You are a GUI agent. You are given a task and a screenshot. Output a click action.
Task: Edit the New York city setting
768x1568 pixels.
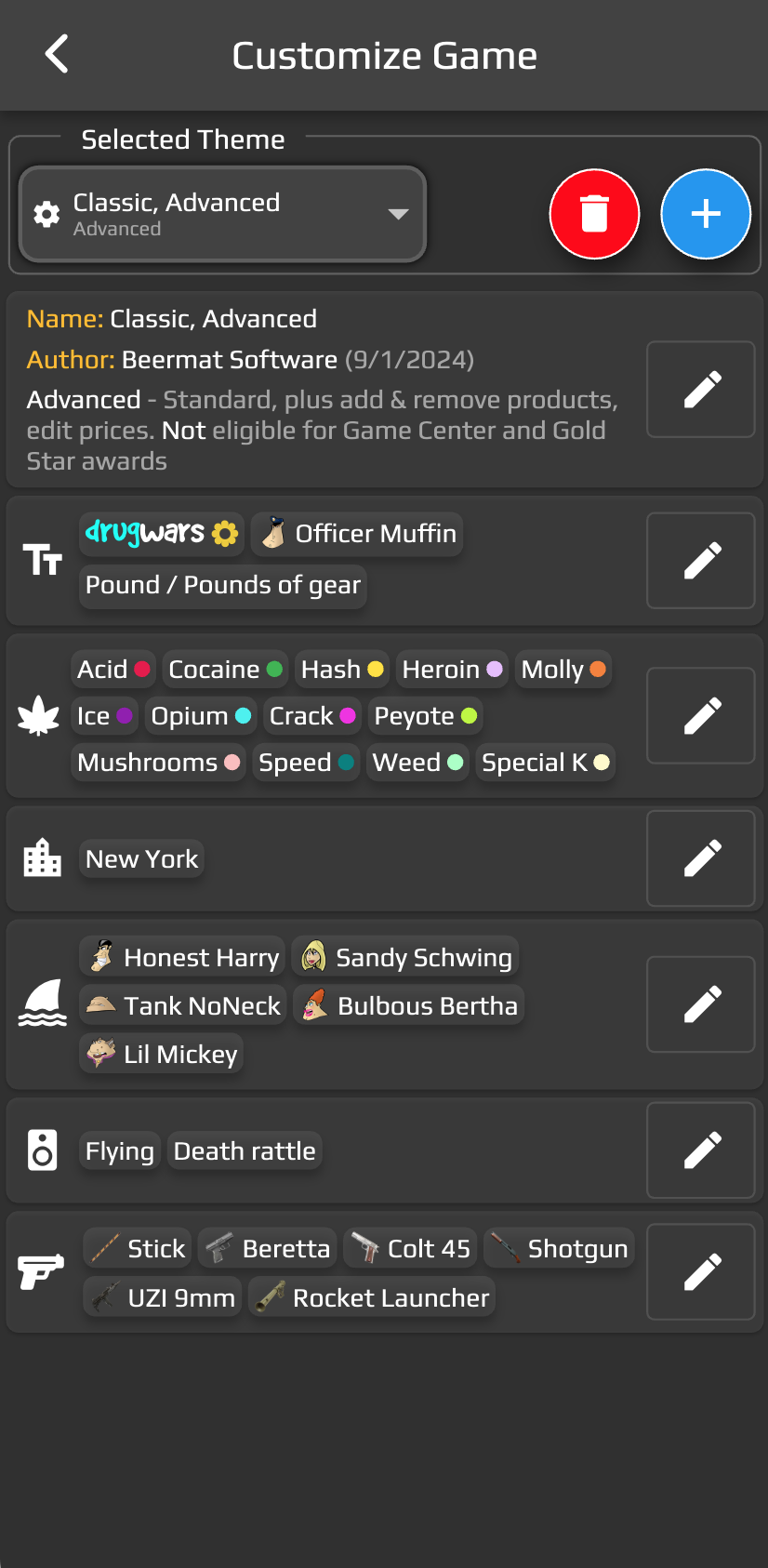tap(700, 857)
